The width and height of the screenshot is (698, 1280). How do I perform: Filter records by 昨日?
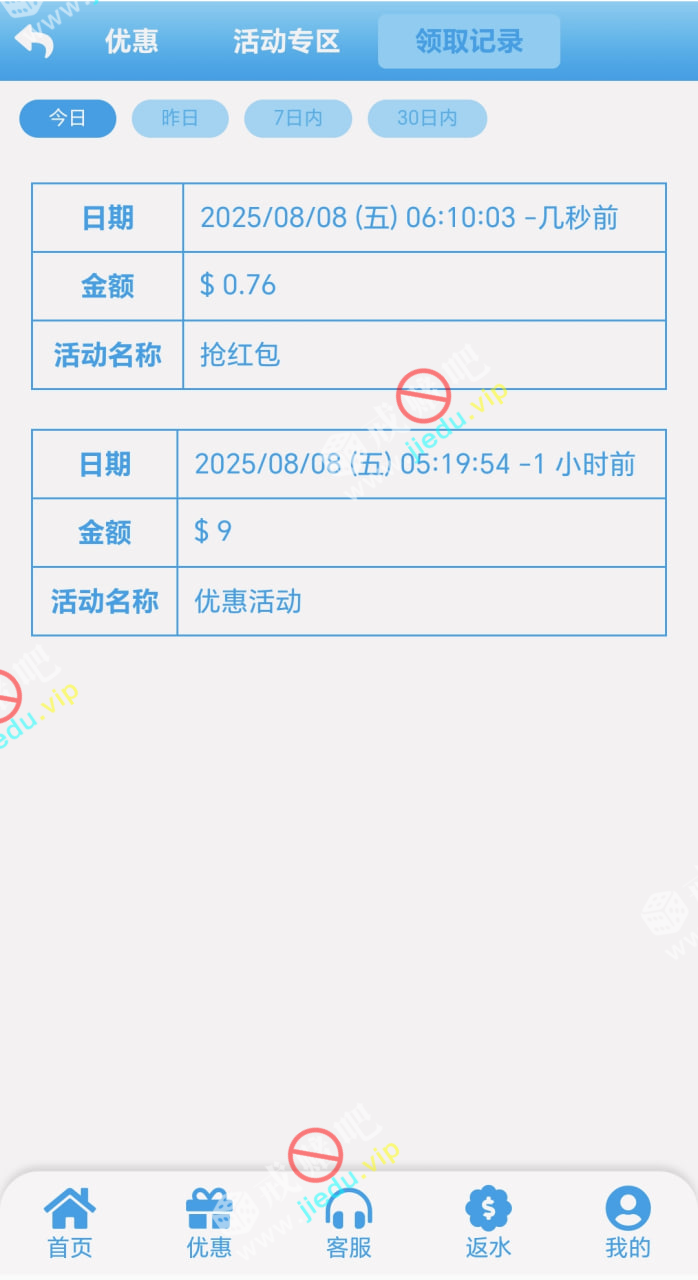[x=180, y=118]
